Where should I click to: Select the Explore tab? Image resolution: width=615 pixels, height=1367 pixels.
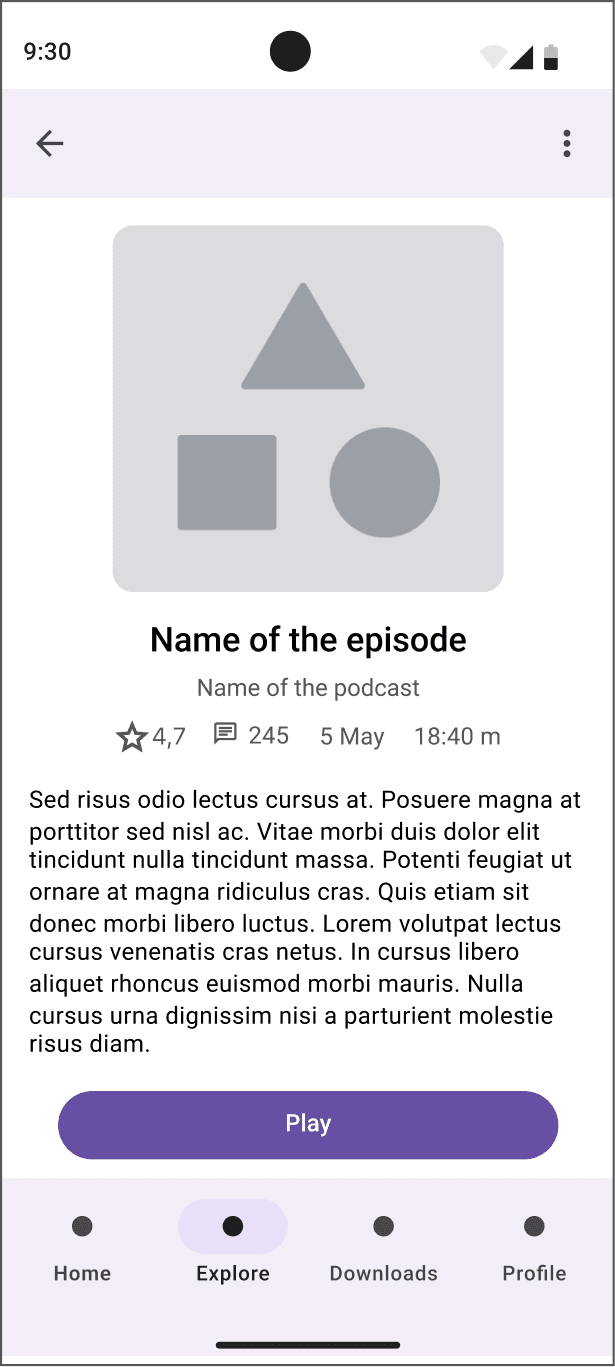(x=233, y=1244)
